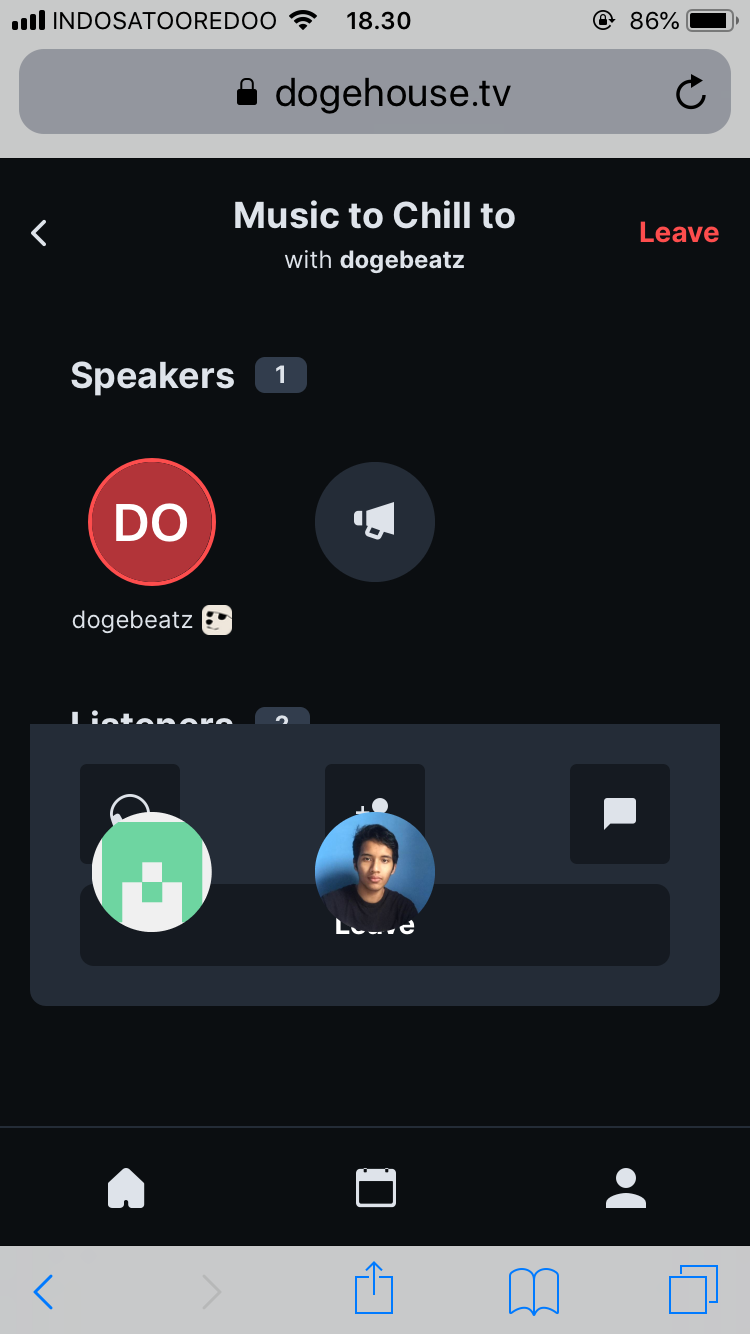750x1334 pixels.
Task: Open the green pixel avatar listener
Action: pos(152,872)
